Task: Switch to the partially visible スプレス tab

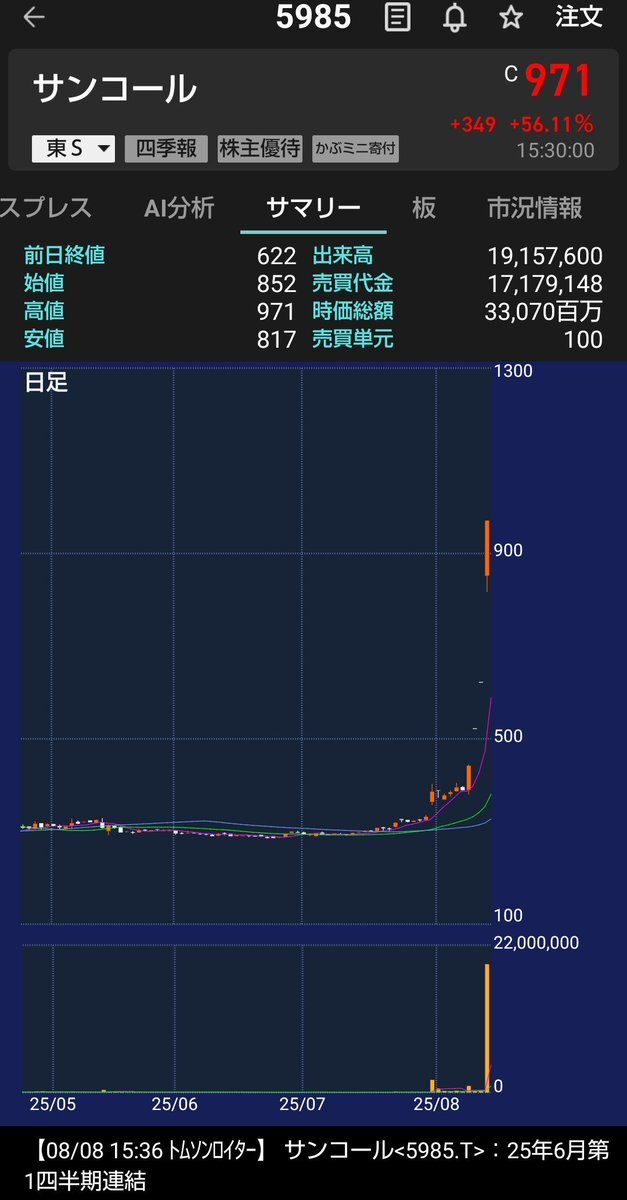Action: (x=45, y=208)
